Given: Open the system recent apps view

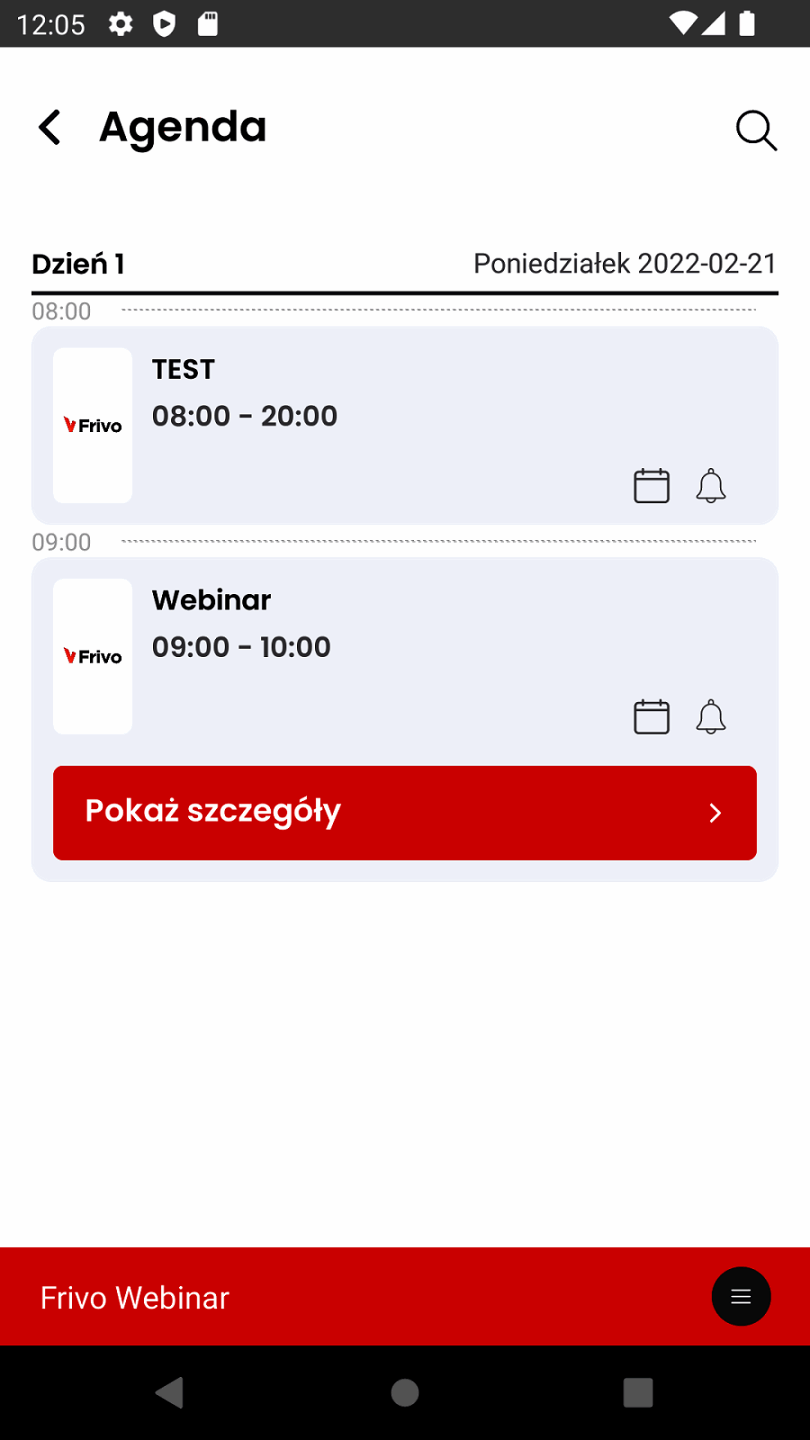Looking at the screenshot, I should [637, 1392].
